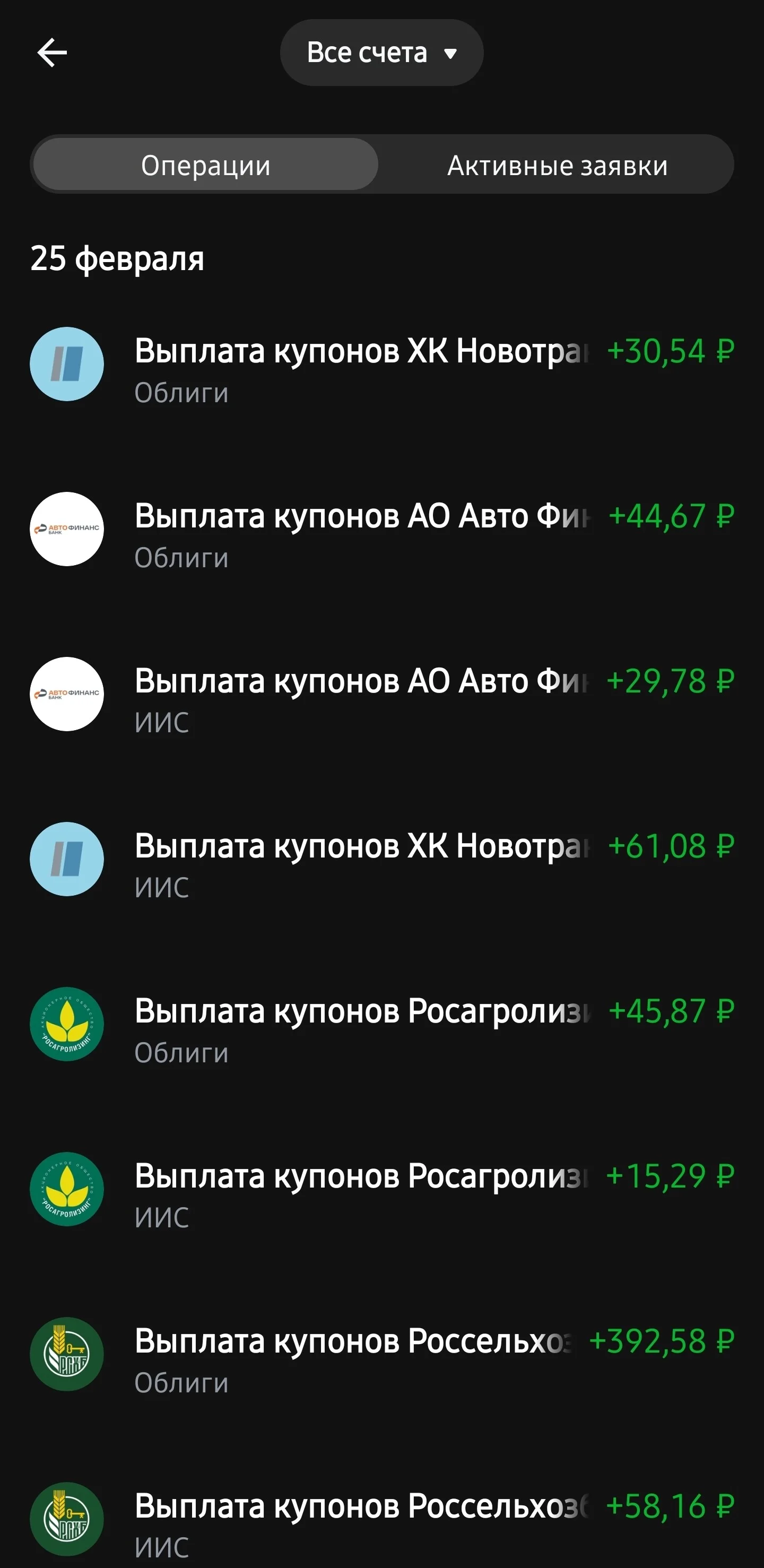Viewport: 764px width, 1568px height.
Task: Open the АО Авто Финанс ИИС payment of +29,78 ₽
Action: point(381,695)
